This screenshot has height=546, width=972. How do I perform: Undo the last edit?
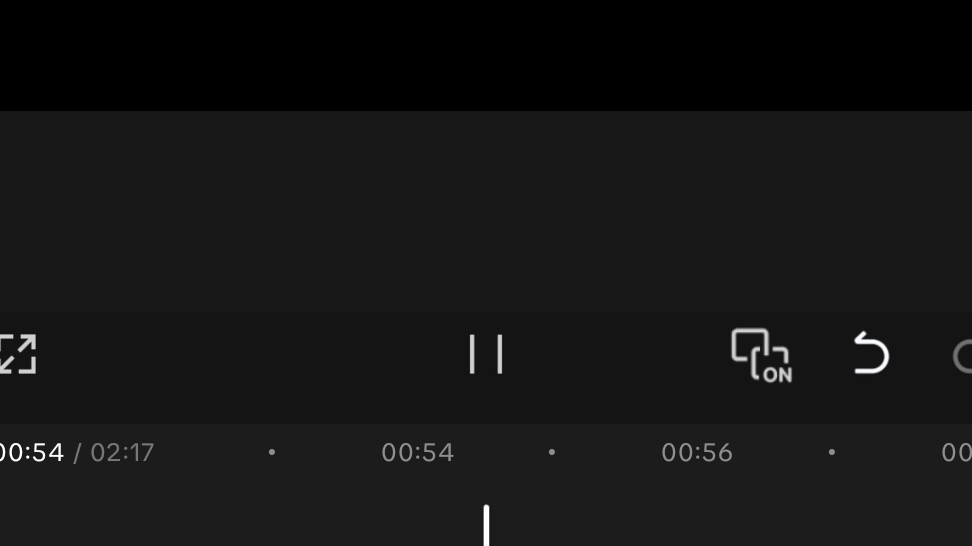pos(870,355)
